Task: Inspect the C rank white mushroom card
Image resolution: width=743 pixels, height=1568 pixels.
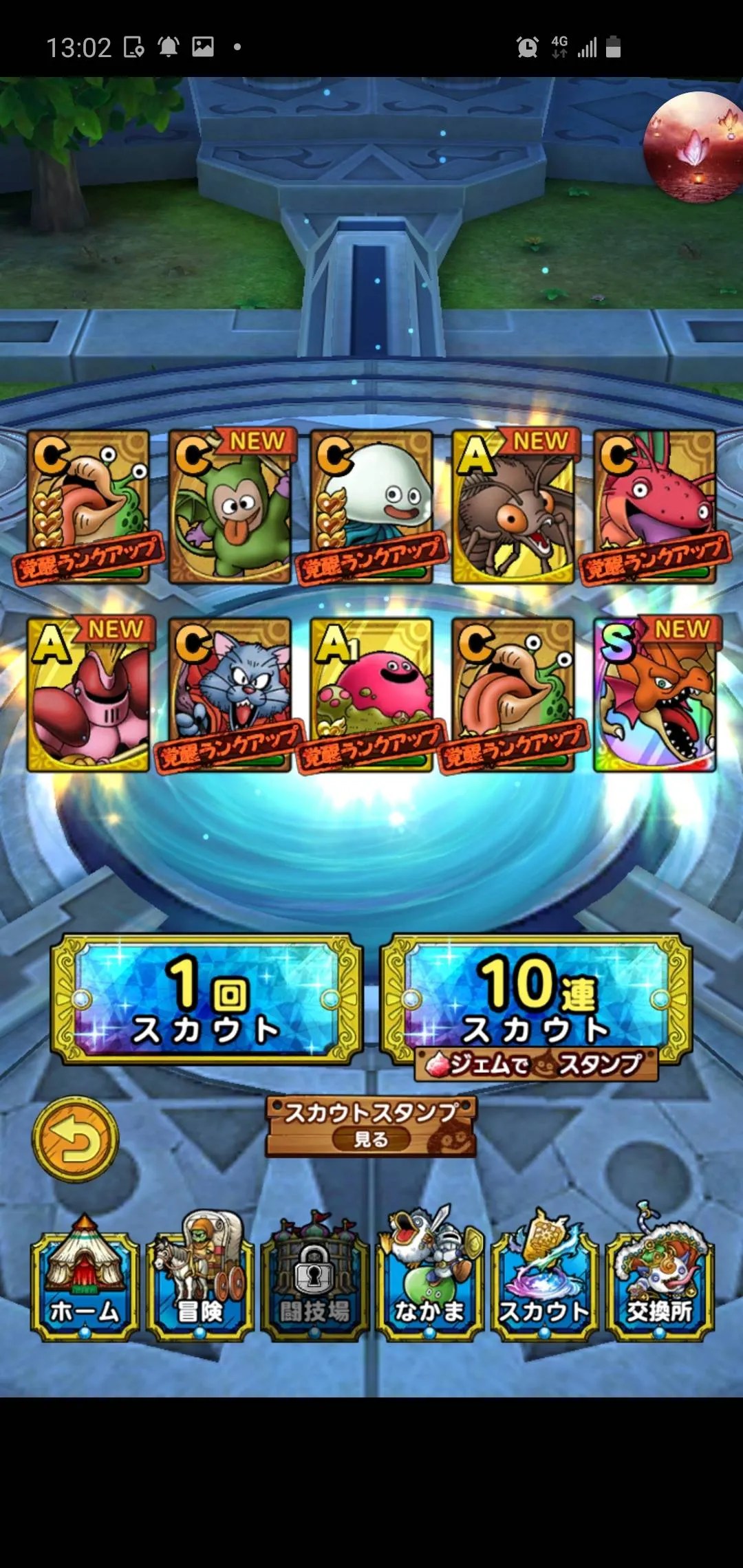Action: 371,507
